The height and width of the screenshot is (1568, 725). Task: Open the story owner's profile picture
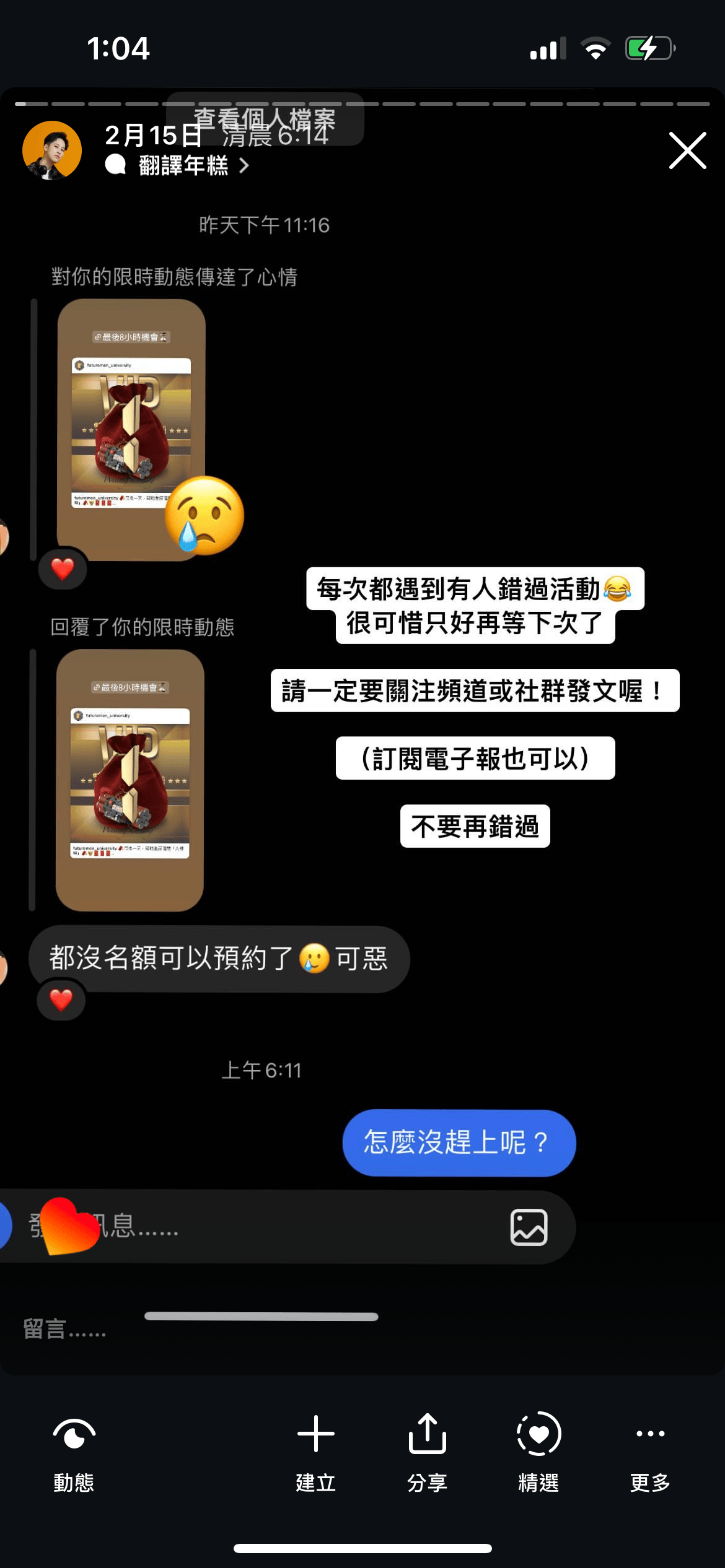(x=52, y=150)
